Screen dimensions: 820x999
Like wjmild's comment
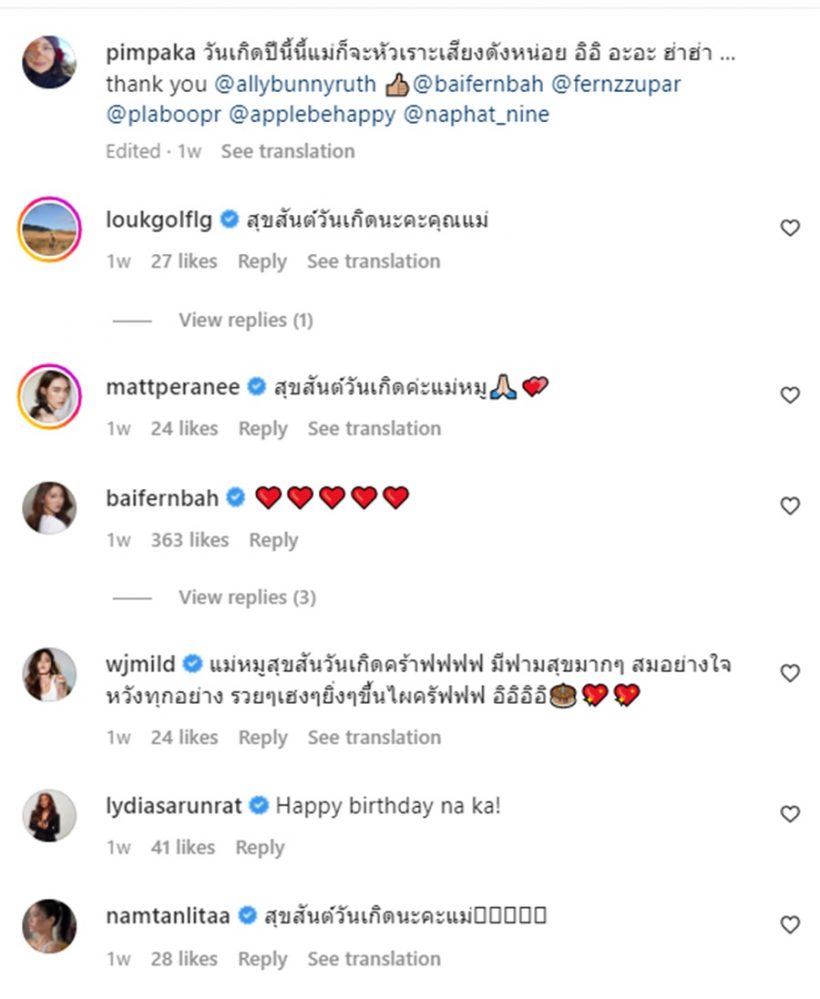coord(789,673)
